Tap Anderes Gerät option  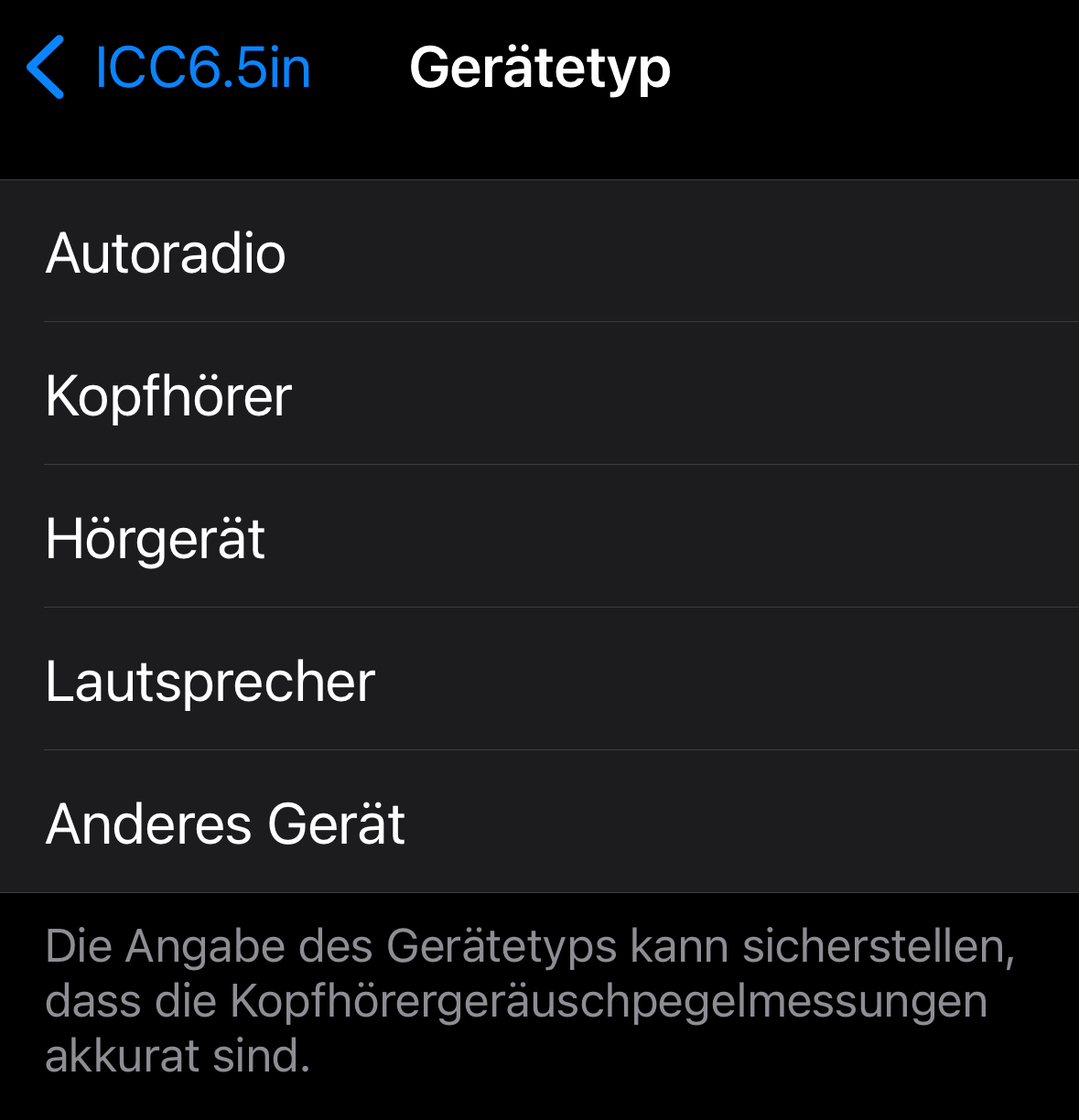pyautogui.click(x=225, y=824)
